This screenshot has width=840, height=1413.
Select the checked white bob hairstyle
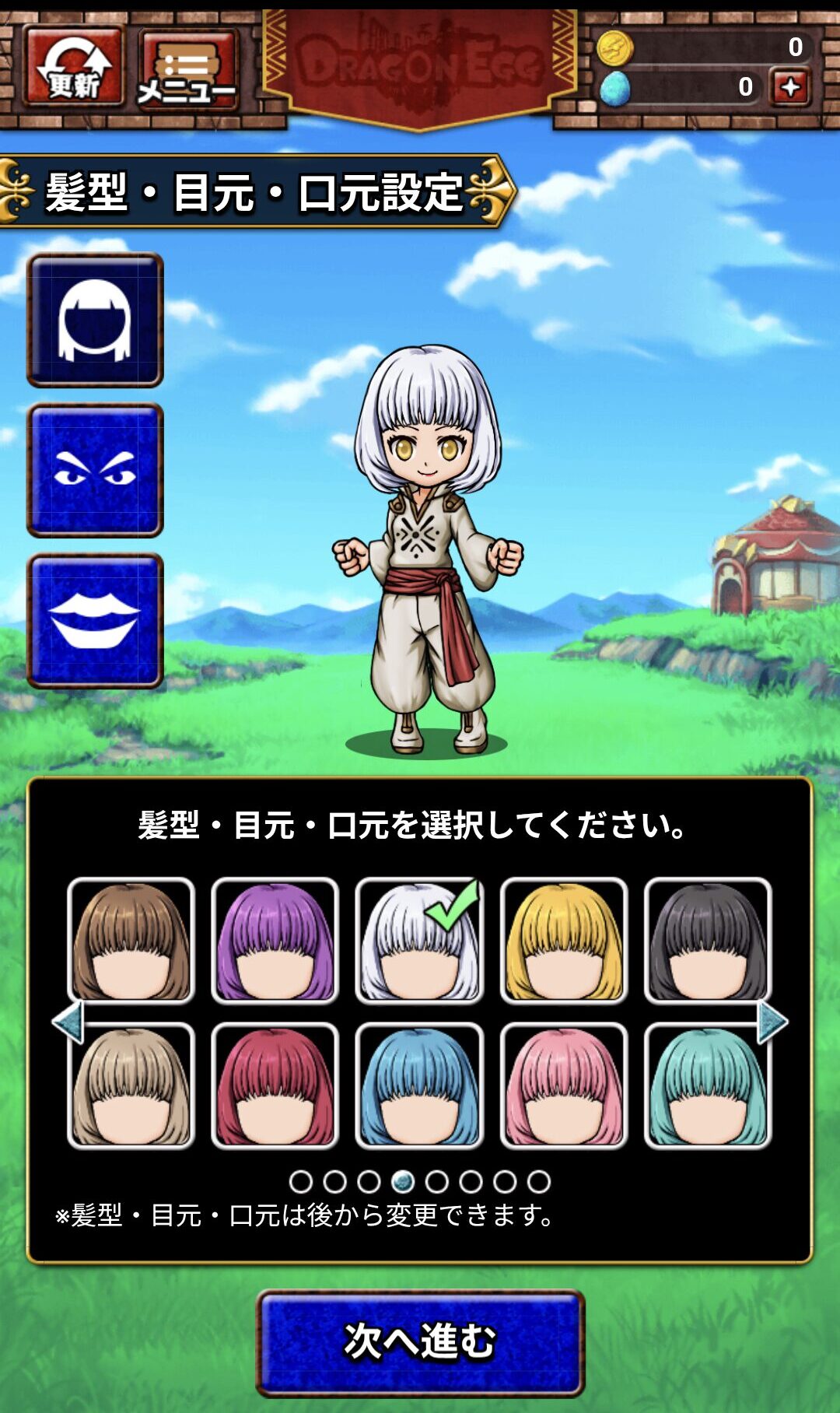[419, 941]
